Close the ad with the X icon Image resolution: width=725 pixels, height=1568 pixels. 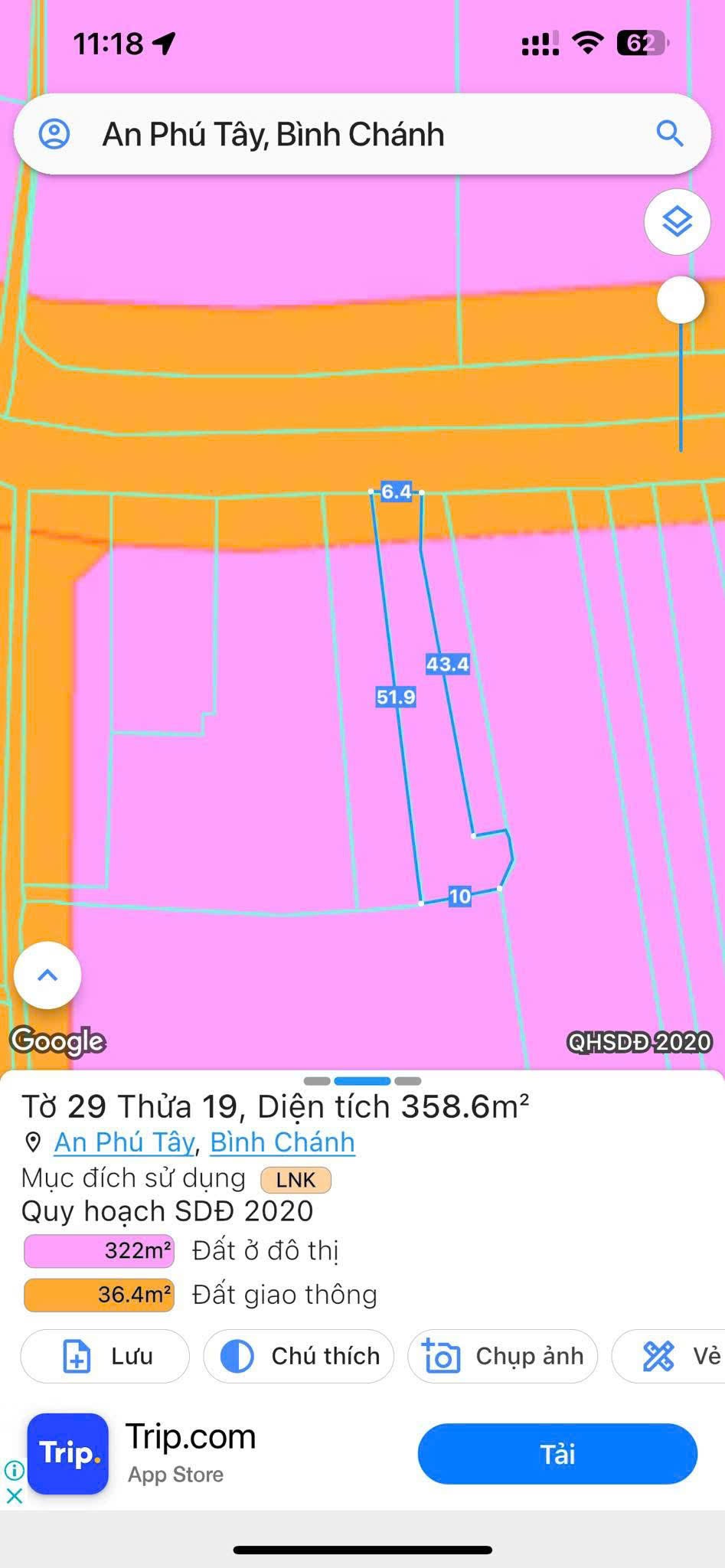coord(14,1495)
